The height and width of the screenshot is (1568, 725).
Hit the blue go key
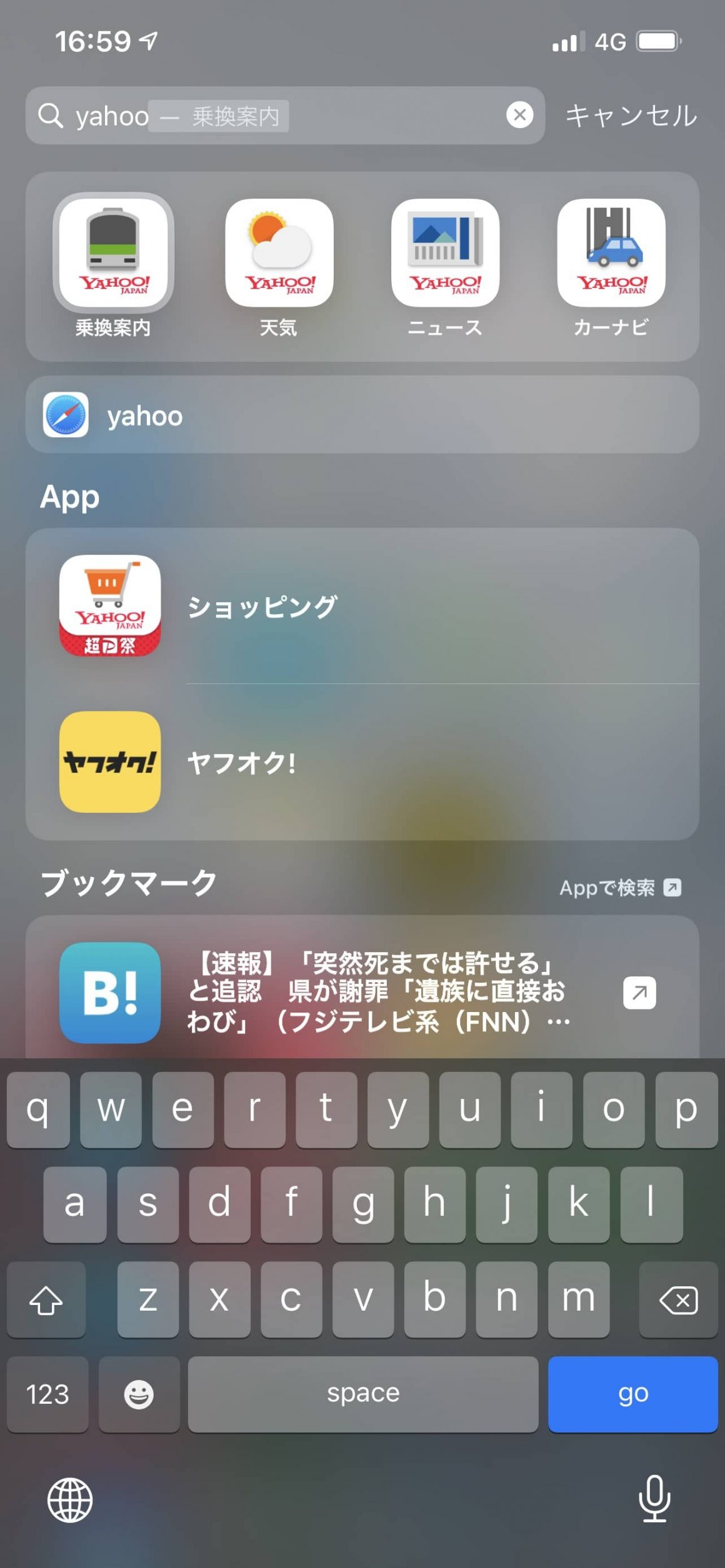click(632, 1394)
